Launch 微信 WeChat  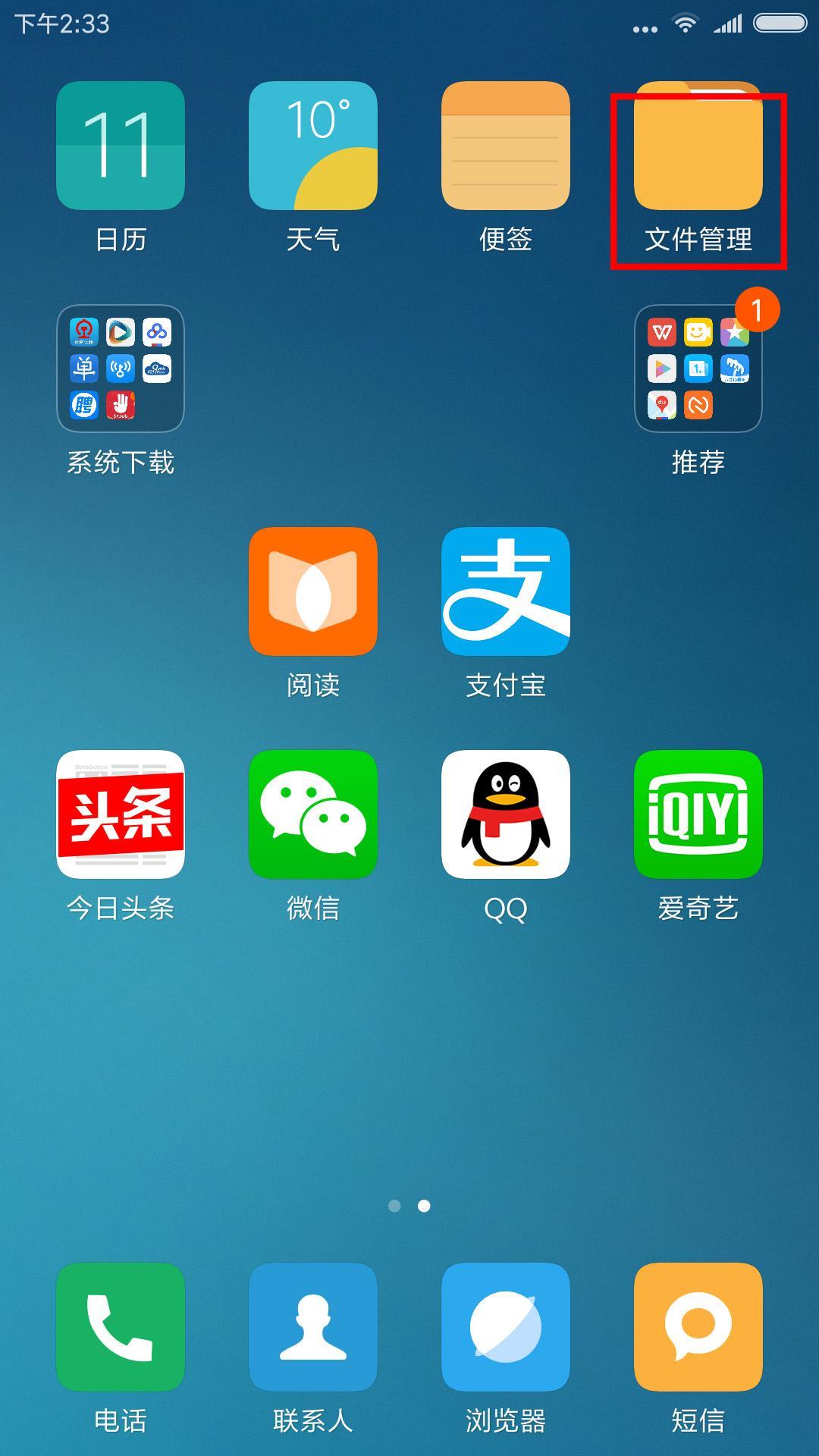[x=313, y=814]
